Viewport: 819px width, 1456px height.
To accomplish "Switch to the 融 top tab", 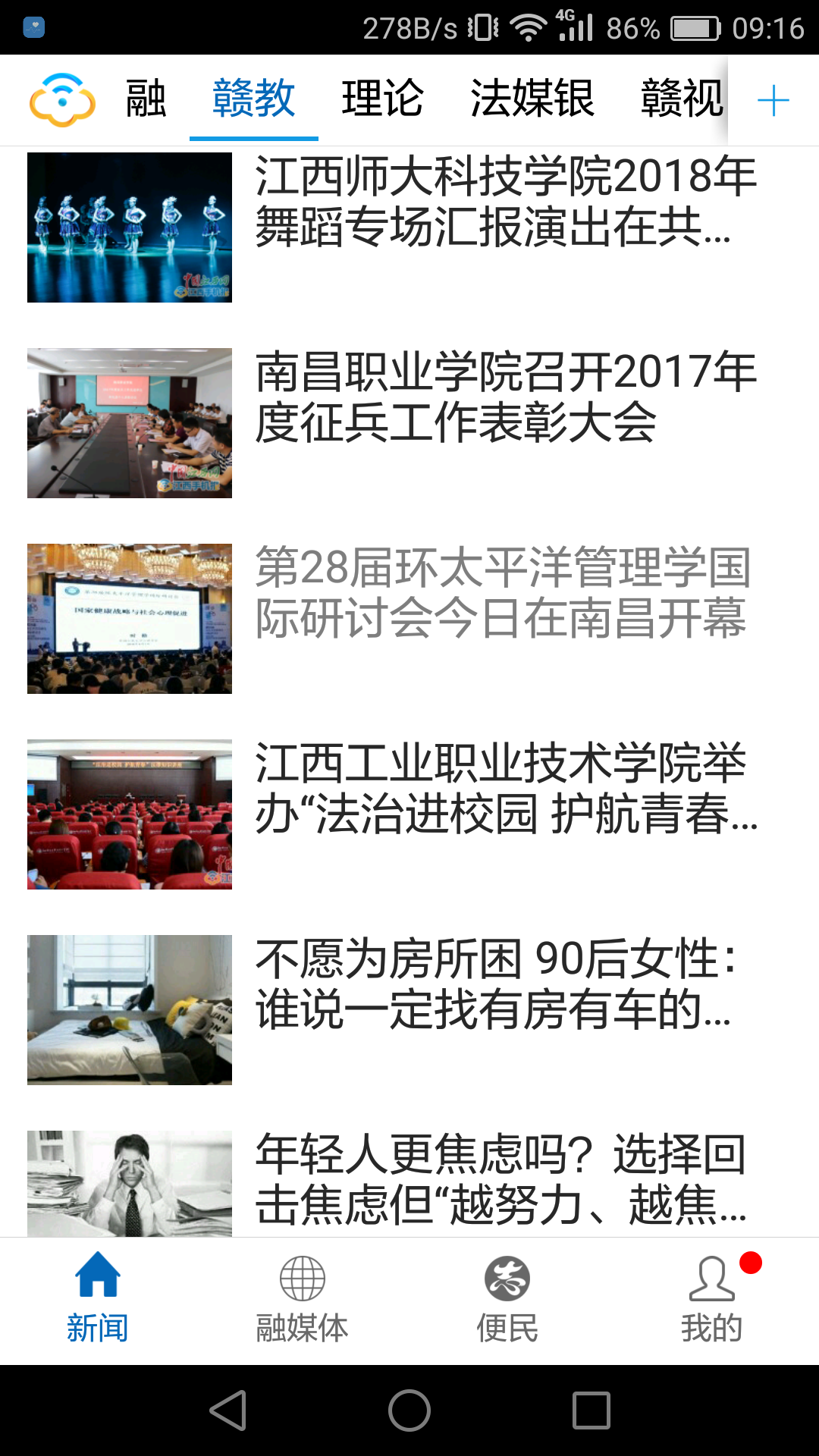I will coord(146,99).
